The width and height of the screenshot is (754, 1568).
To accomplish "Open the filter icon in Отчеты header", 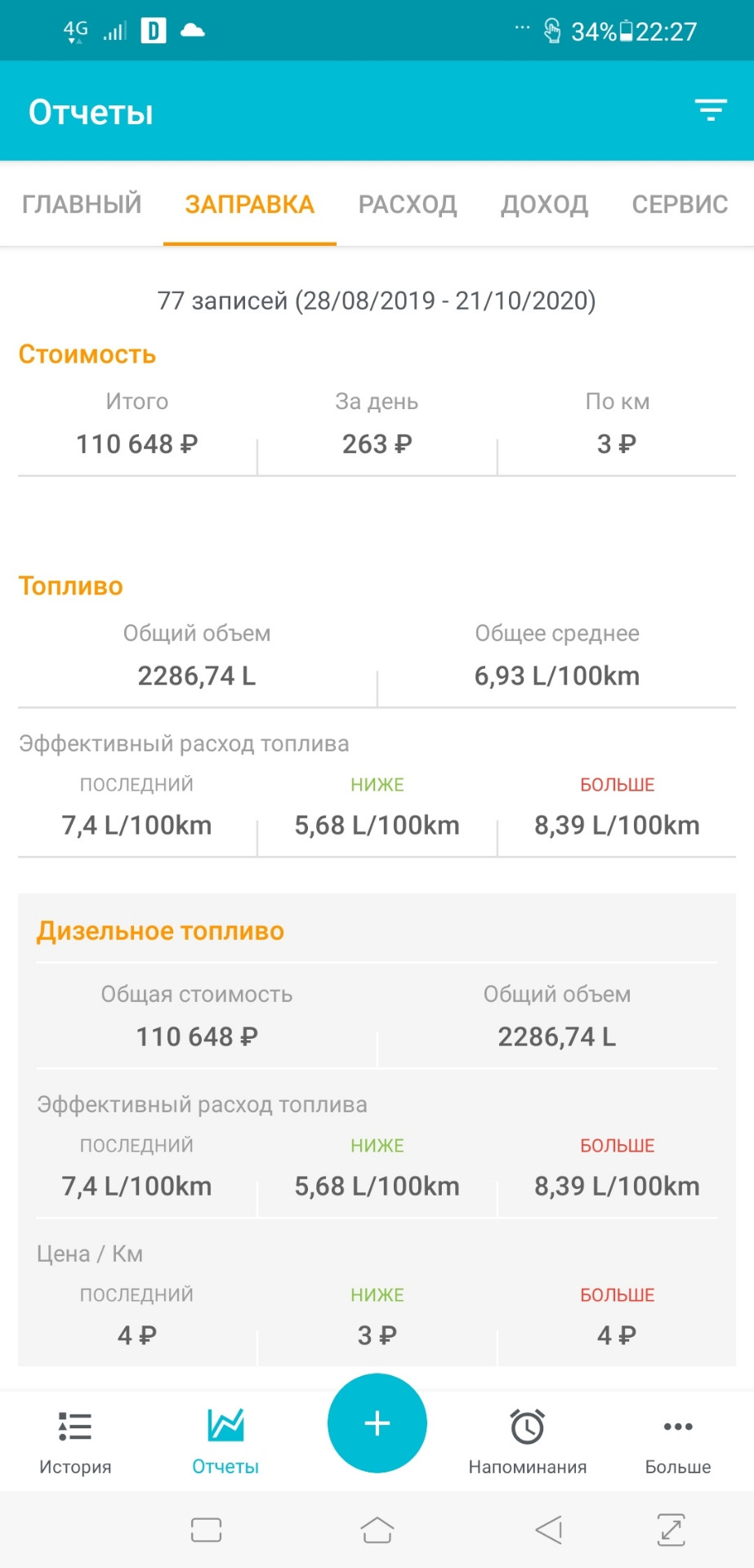I will point(710,110).
